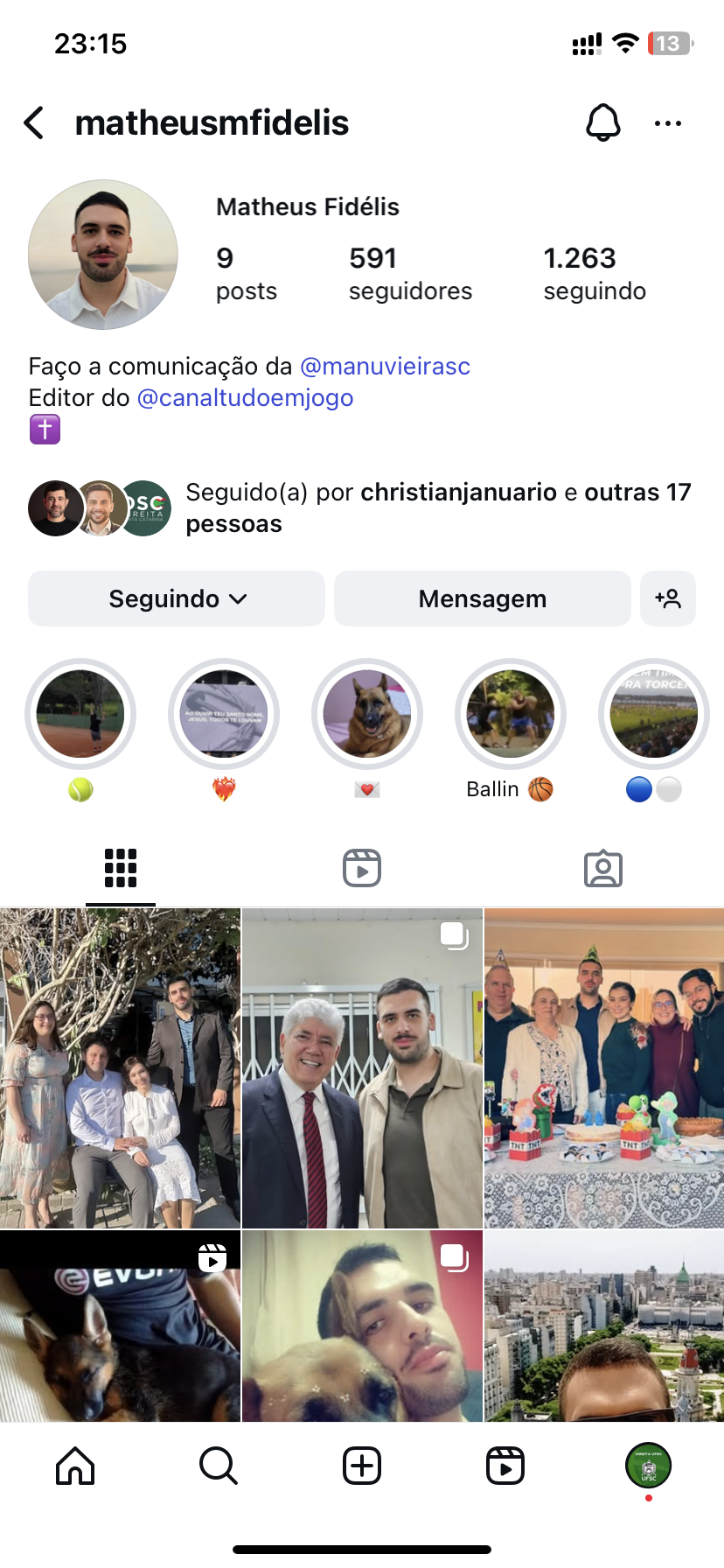
Task: Go to the home feed
Action: pos(75,1465)
